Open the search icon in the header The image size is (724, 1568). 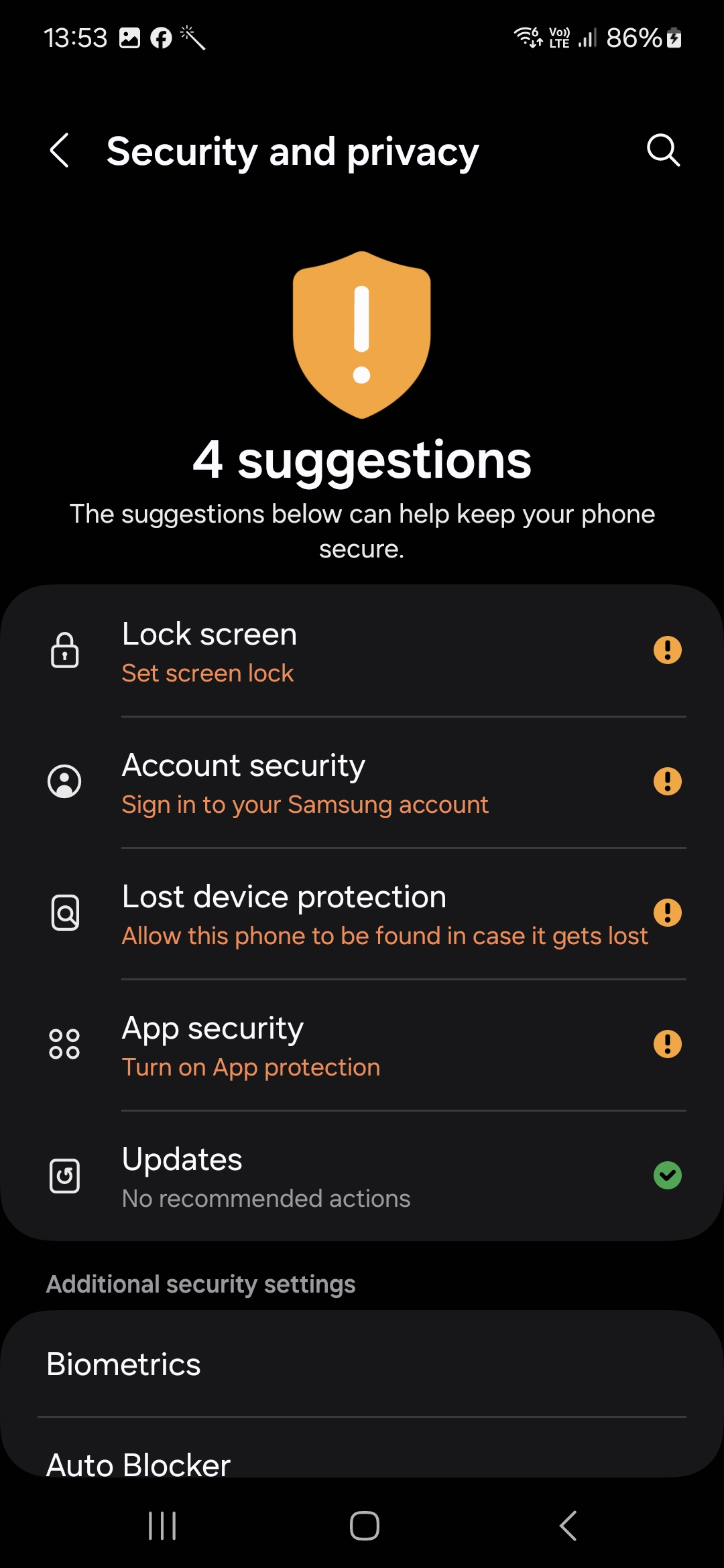tap(663, 150)
